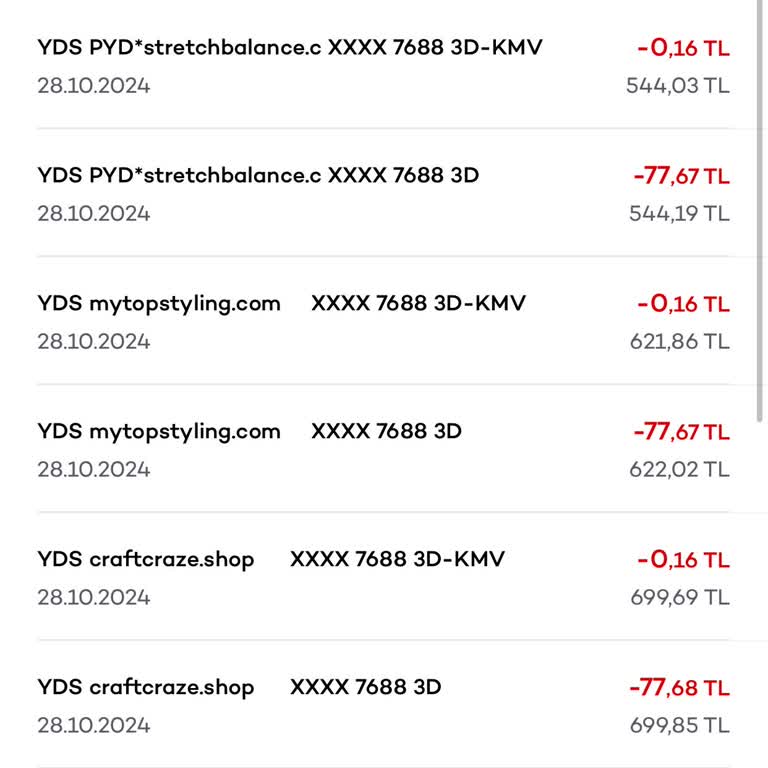Open the craftcraze.shop 3D-KMV -0,16 TL transaction
The image size is (768, 768).
270,560
